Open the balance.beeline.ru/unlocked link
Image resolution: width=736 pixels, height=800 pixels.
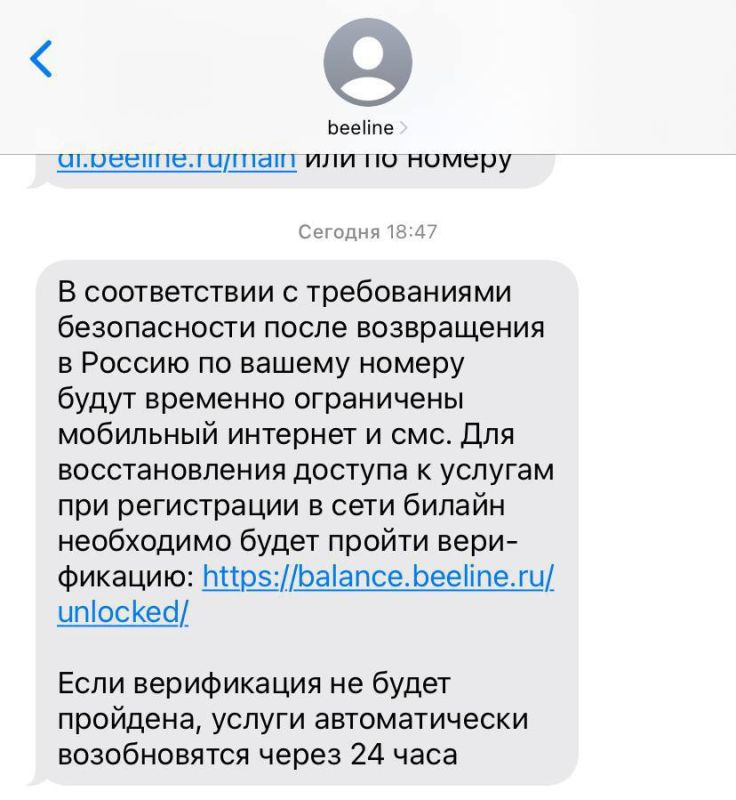[378, 578]
